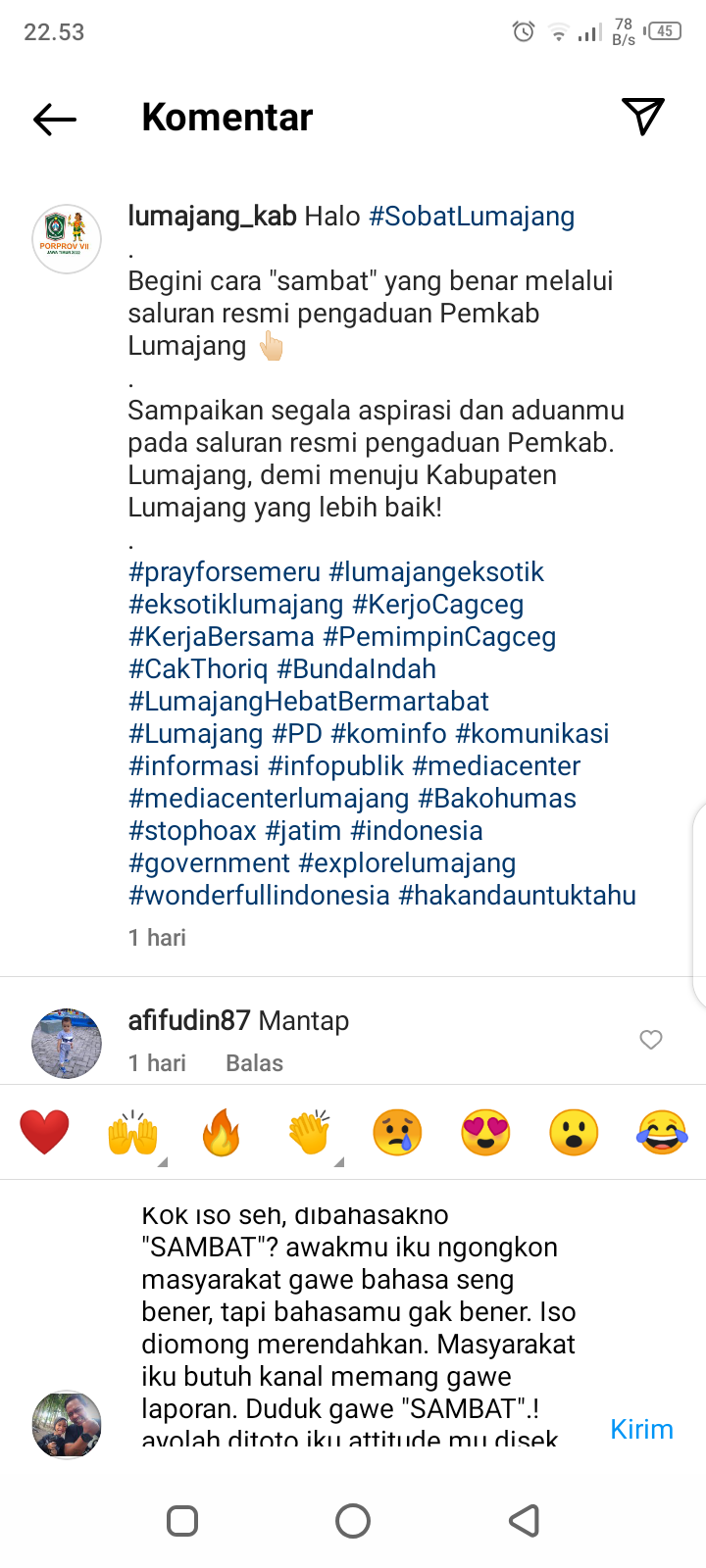The height and width of the screenshot is (1568, 706).
Task: Insert the surprised face emoji
Action: pos(574,1133)
